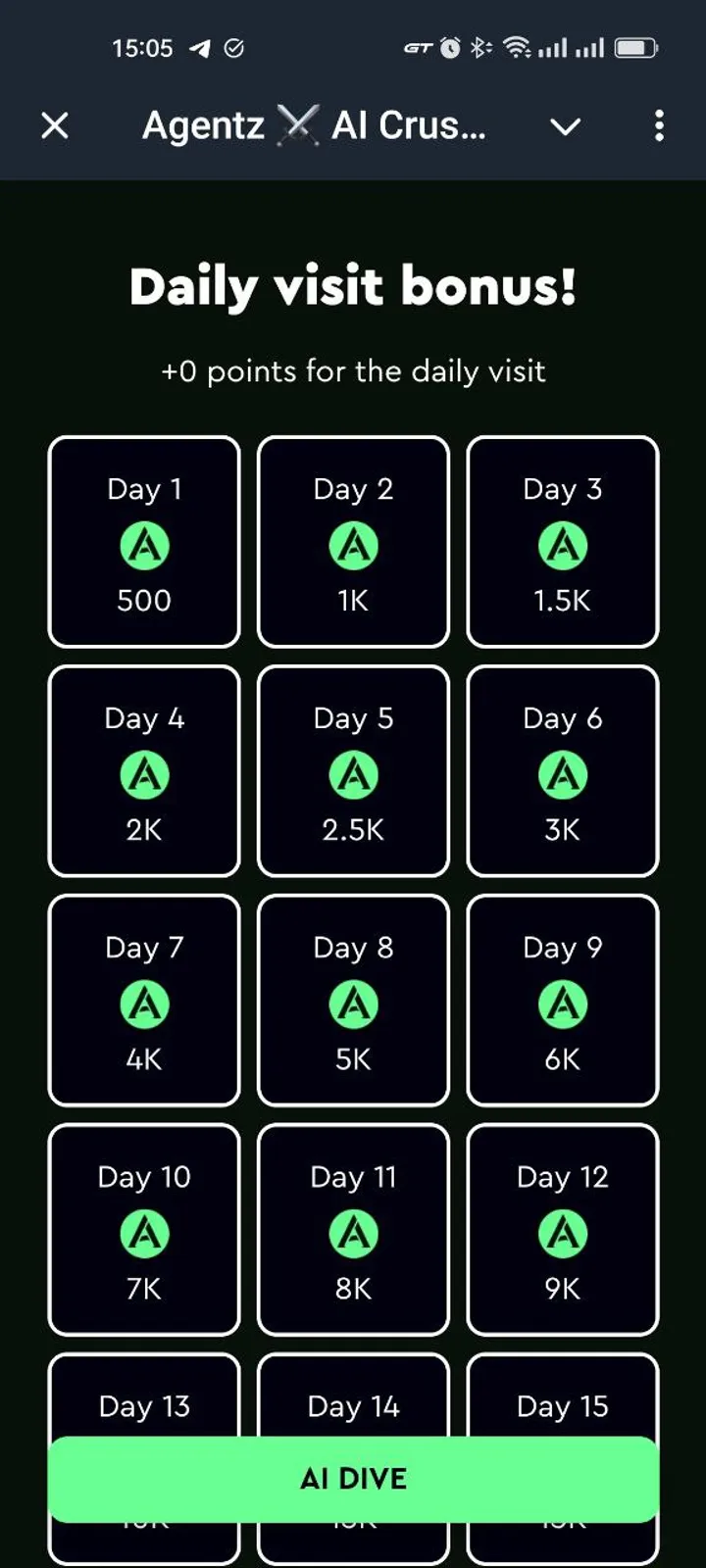Image resolution: width=706 pixels, height=1568 pixels.
Task: Select the Day 6 card with 3K reward
Action: click(562, 770)
